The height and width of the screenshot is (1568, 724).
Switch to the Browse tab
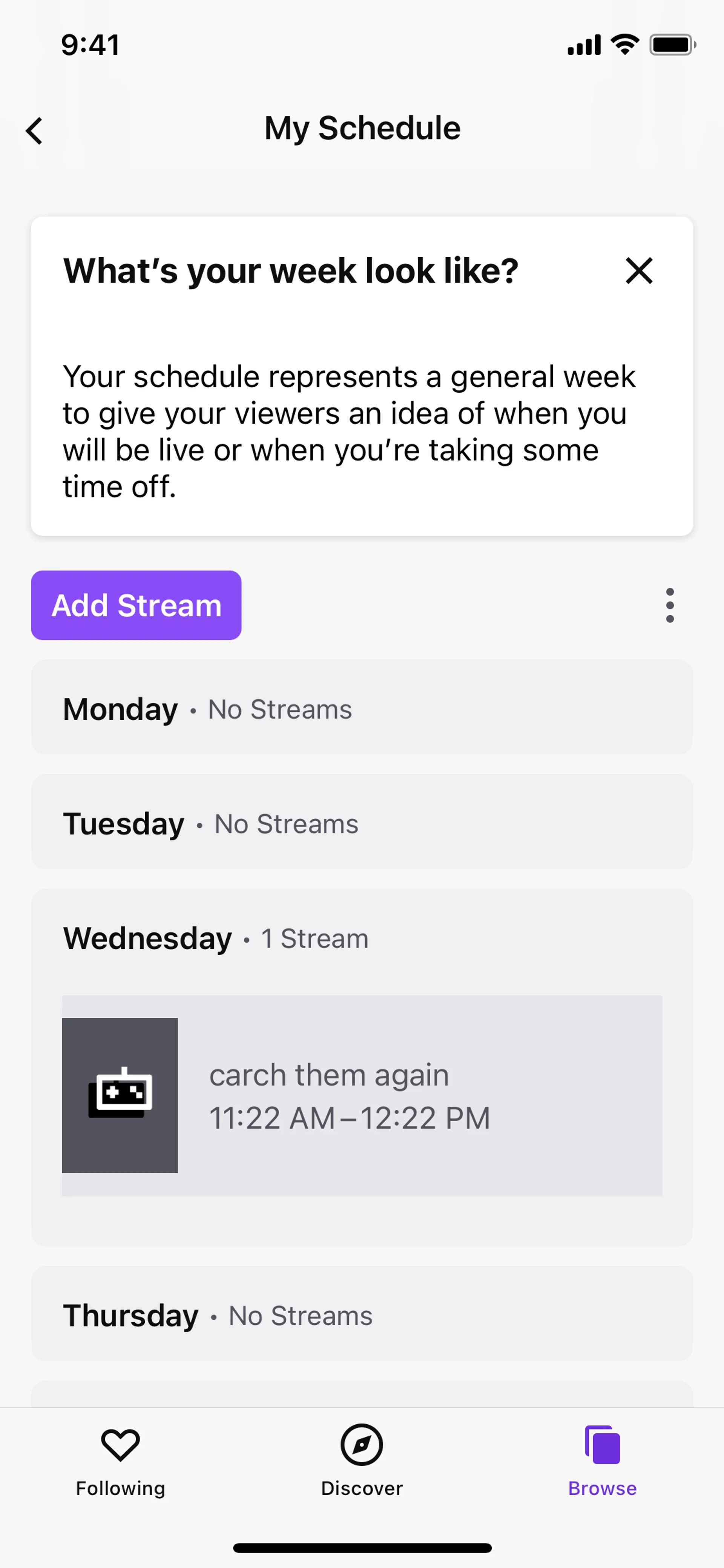coord(602,1461)
